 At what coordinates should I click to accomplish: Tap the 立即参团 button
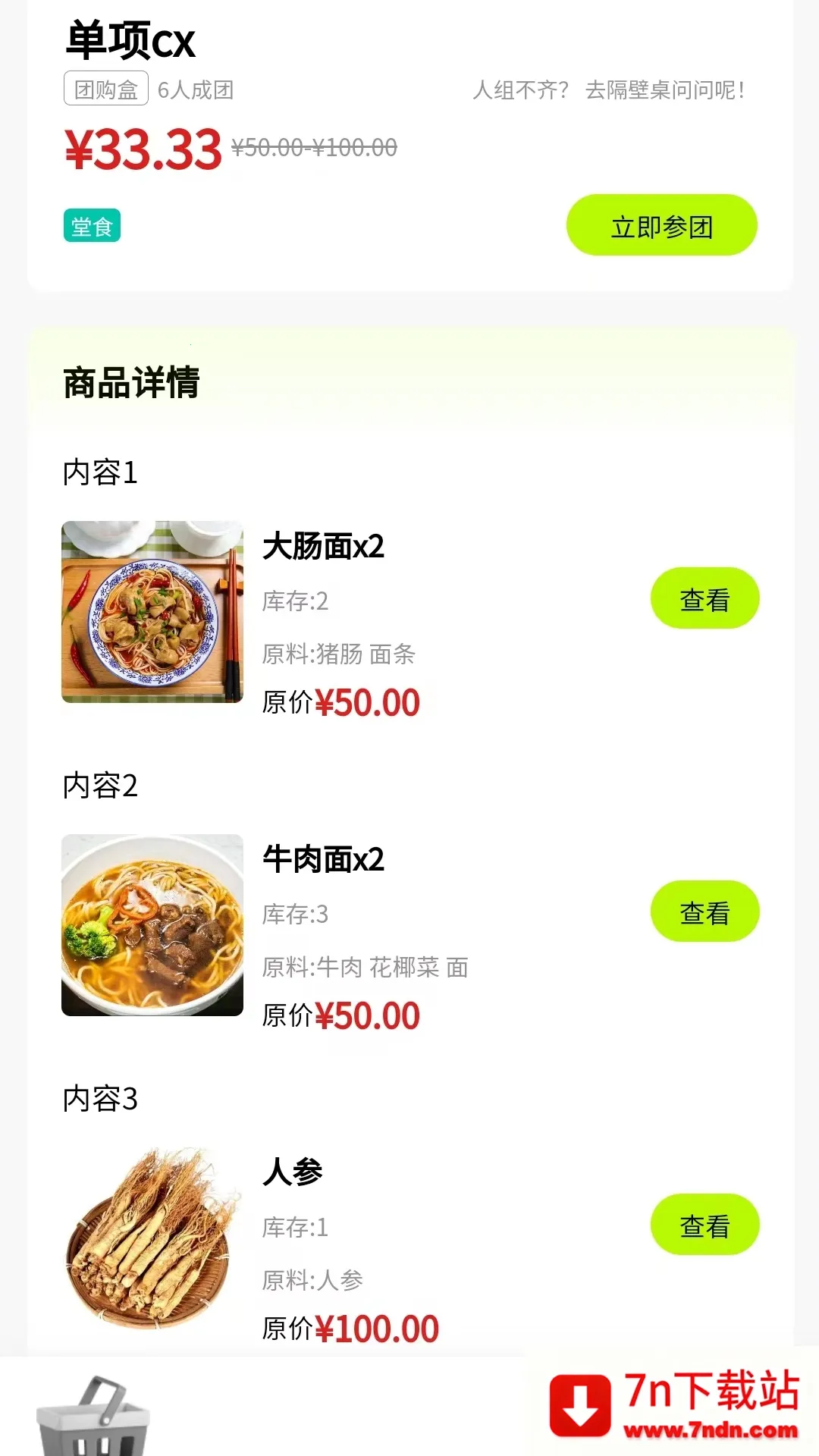tap(661, 225)
